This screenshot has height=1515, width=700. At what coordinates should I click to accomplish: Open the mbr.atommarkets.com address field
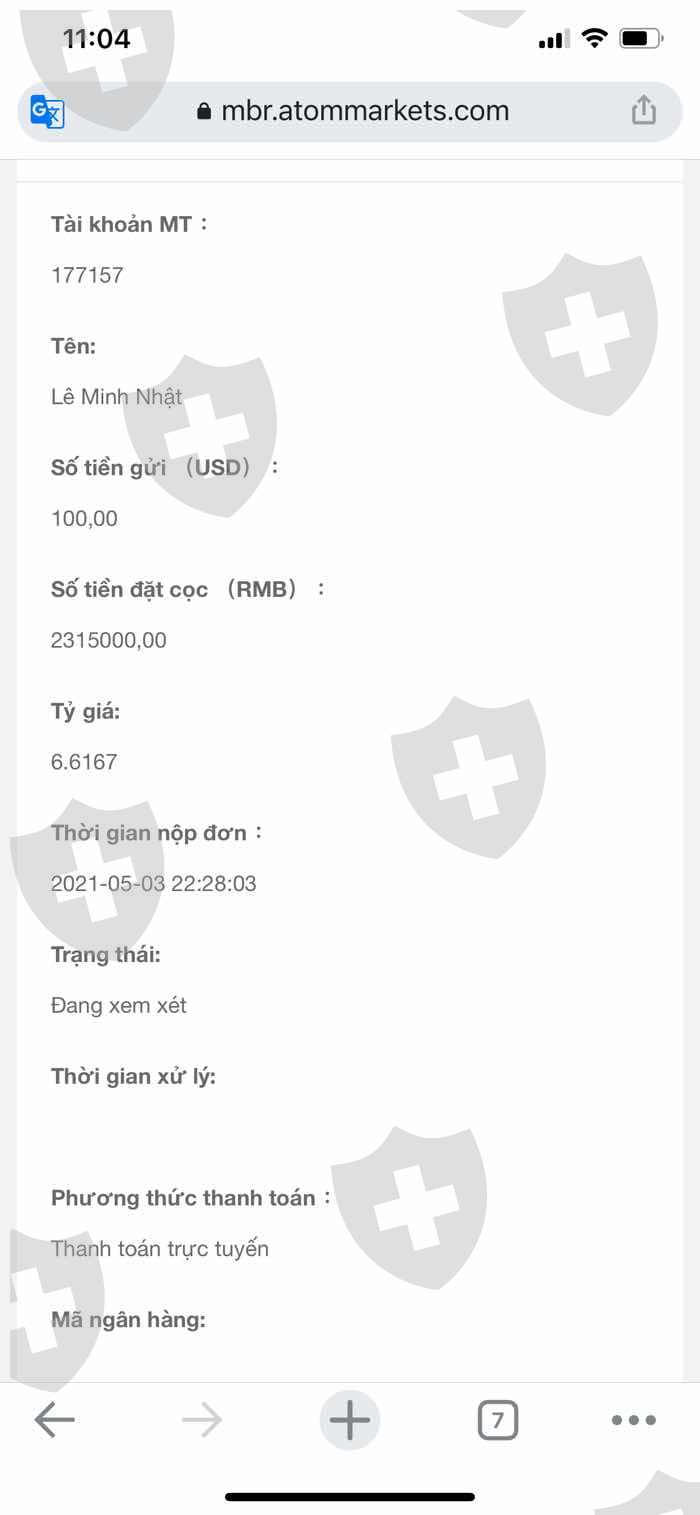click(x=350, y=111)
